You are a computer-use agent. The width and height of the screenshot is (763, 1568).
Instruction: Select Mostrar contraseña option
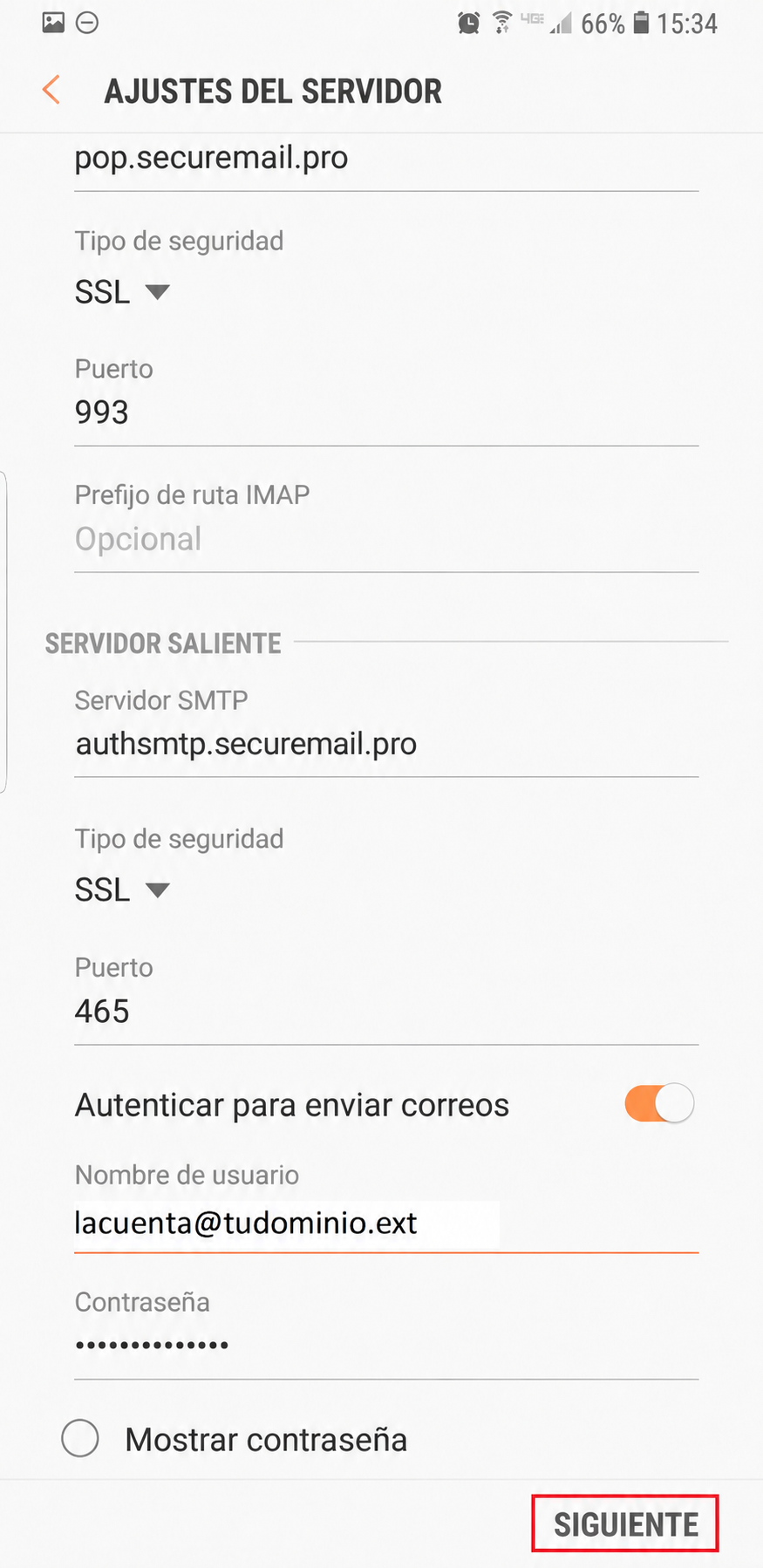(80, 1438)
